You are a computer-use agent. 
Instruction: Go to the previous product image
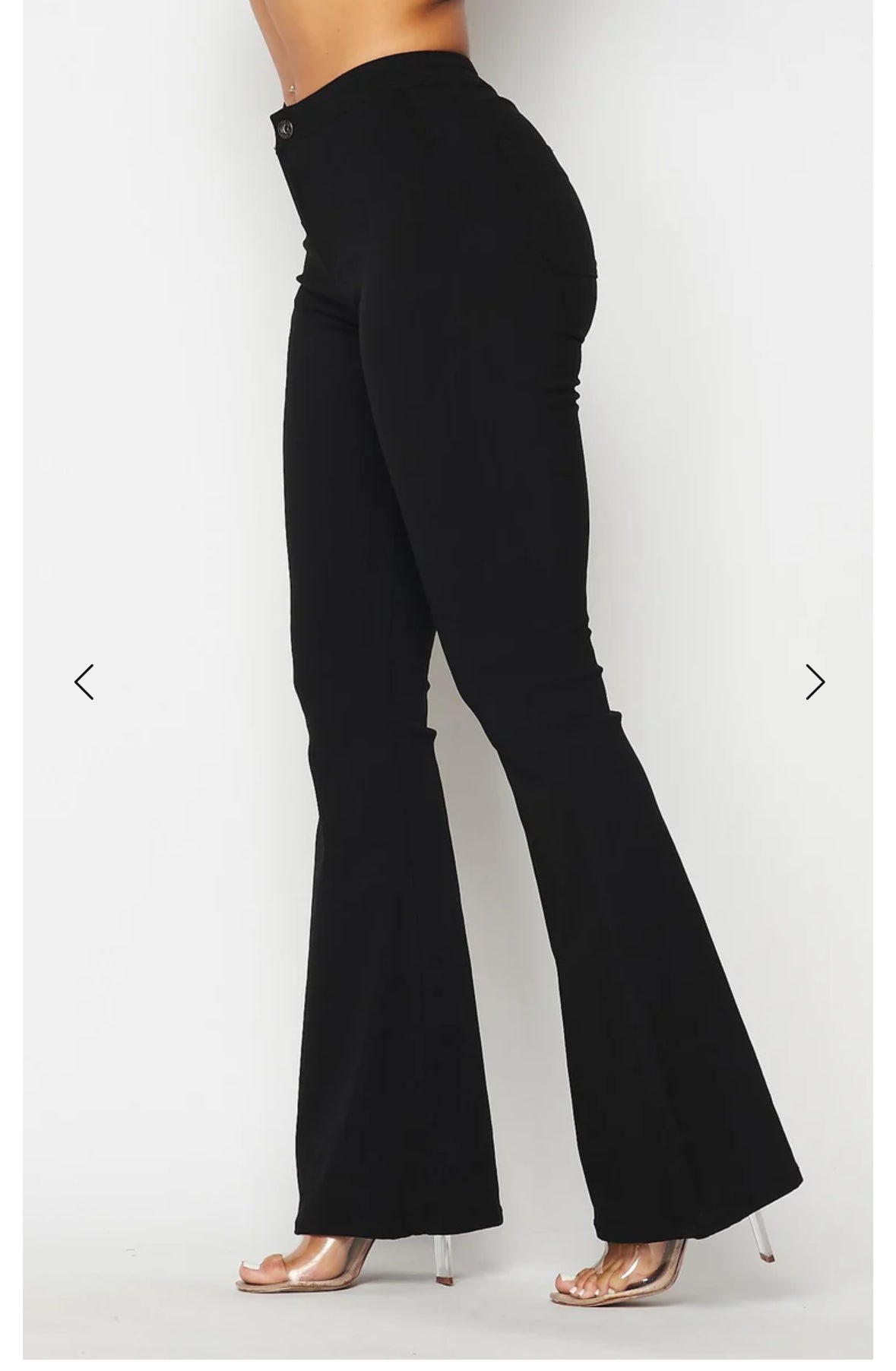point(84,682)
